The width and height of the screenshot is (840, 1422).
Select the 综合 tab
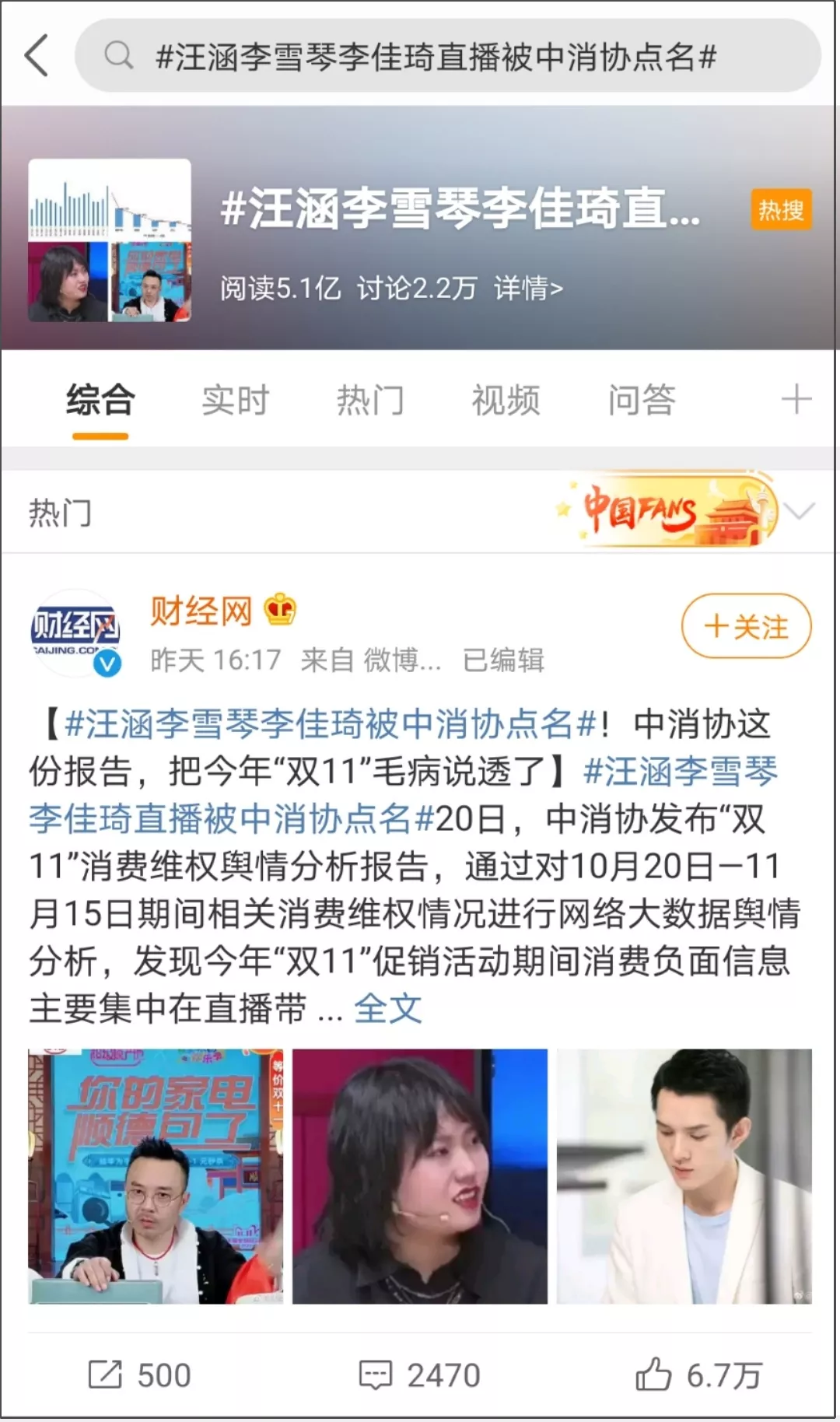point(100,401)
